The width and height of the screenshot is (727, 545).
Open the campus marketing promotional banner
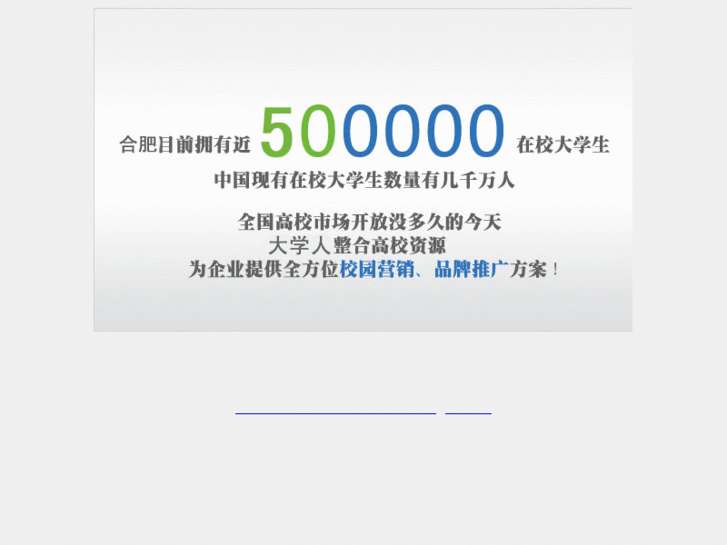point(363,170)
